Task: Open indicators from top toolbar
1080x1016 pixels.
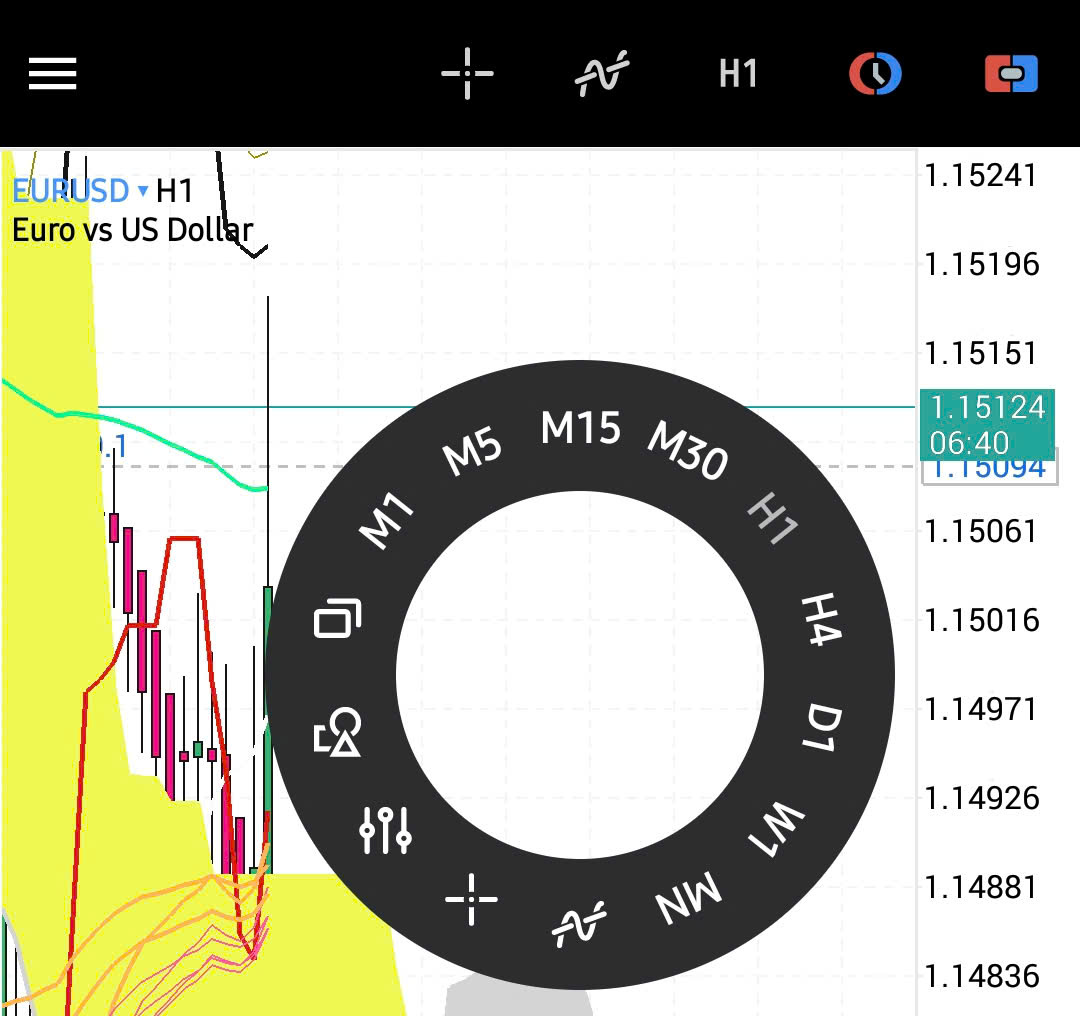Action: pos(602,74)
